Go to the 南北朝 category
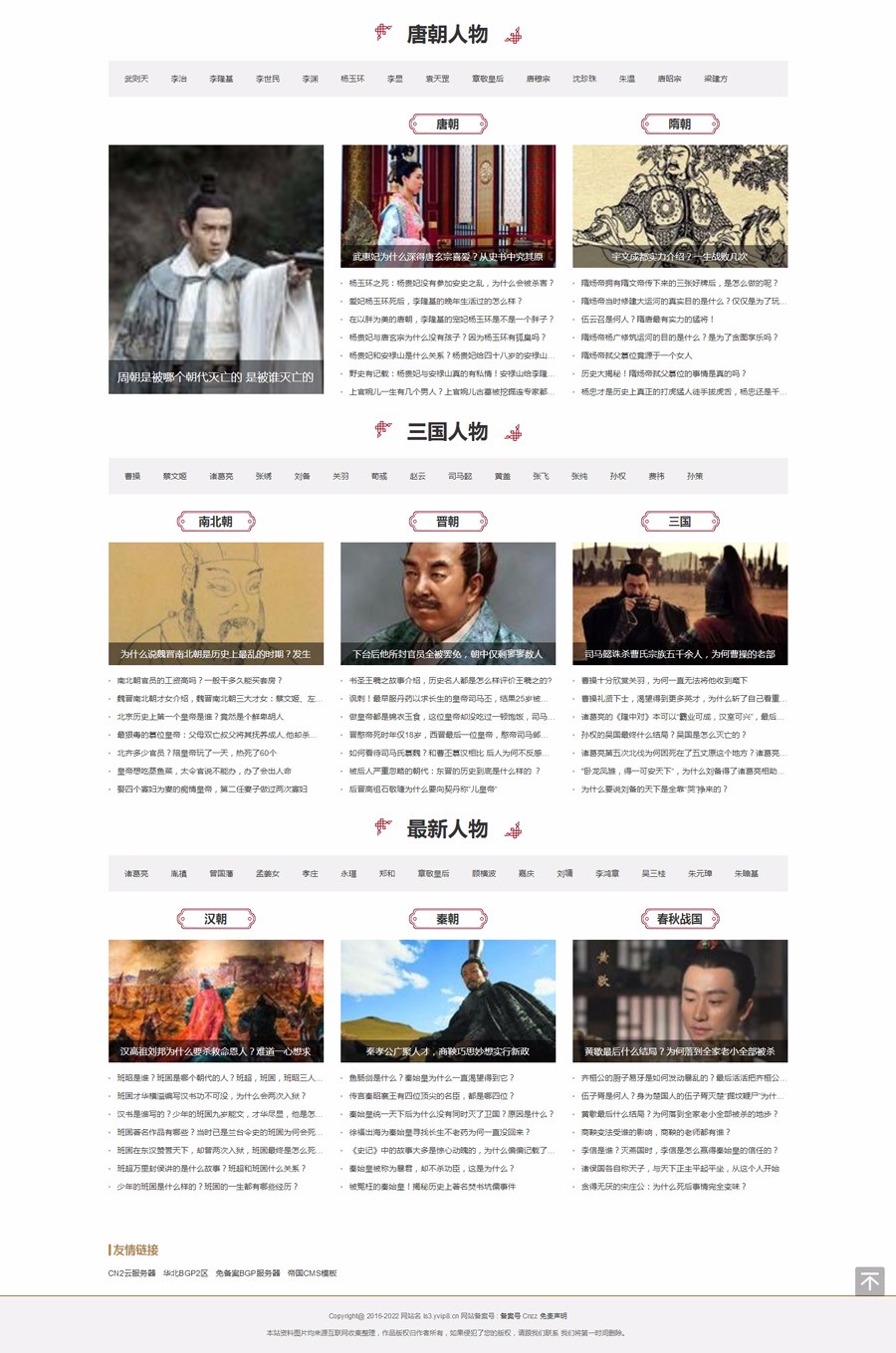896x1353 pixels. 216,522
